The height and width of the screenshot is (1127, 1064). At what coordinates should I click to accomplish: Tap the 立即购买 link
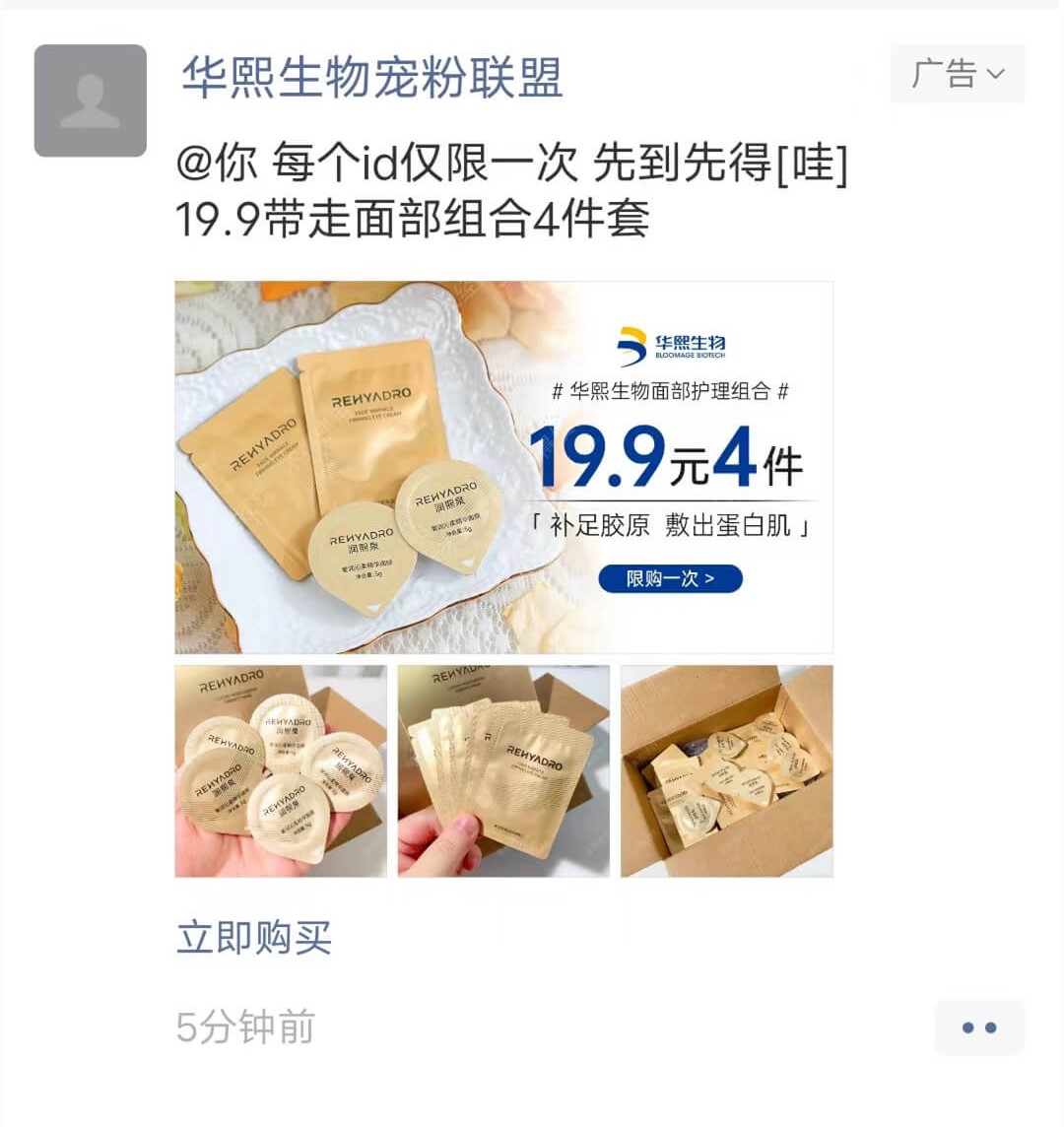tap(254, 937)
